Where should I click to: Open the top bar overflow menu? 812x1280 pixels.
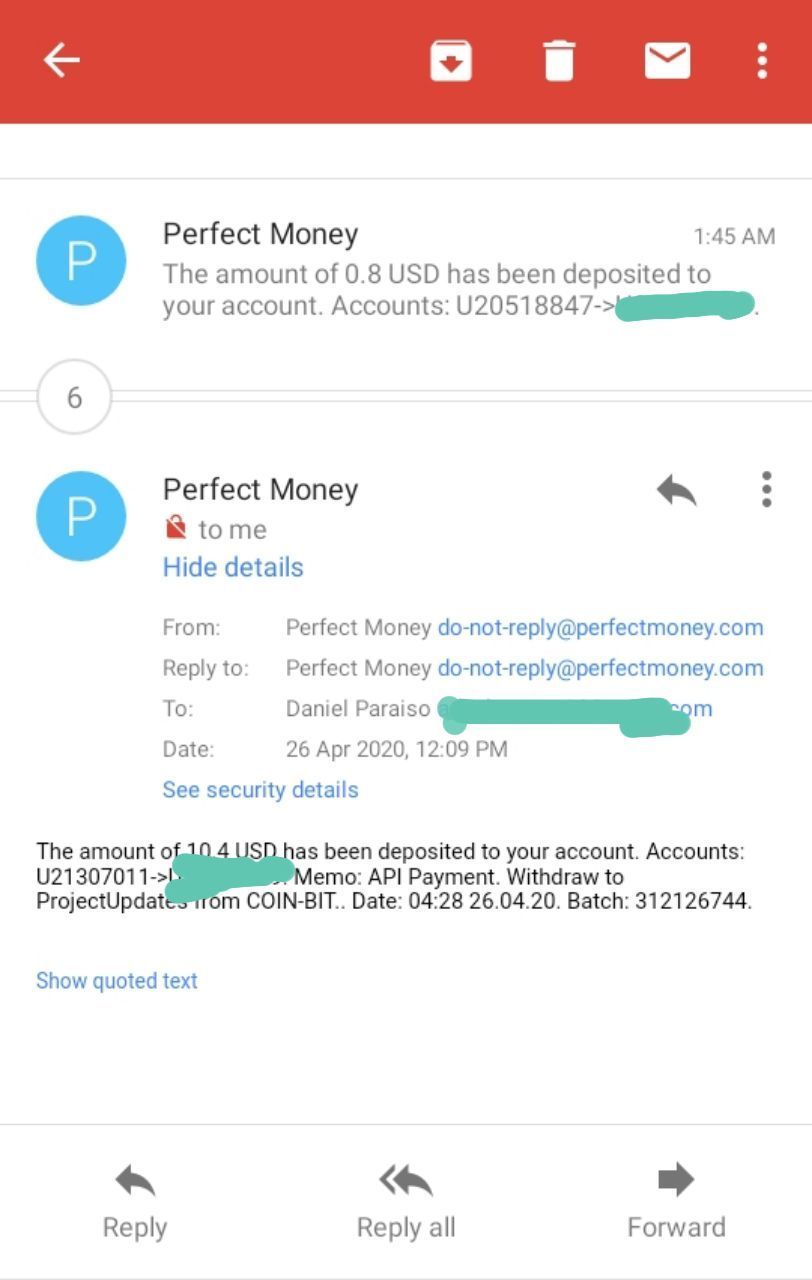click(762, 60)
